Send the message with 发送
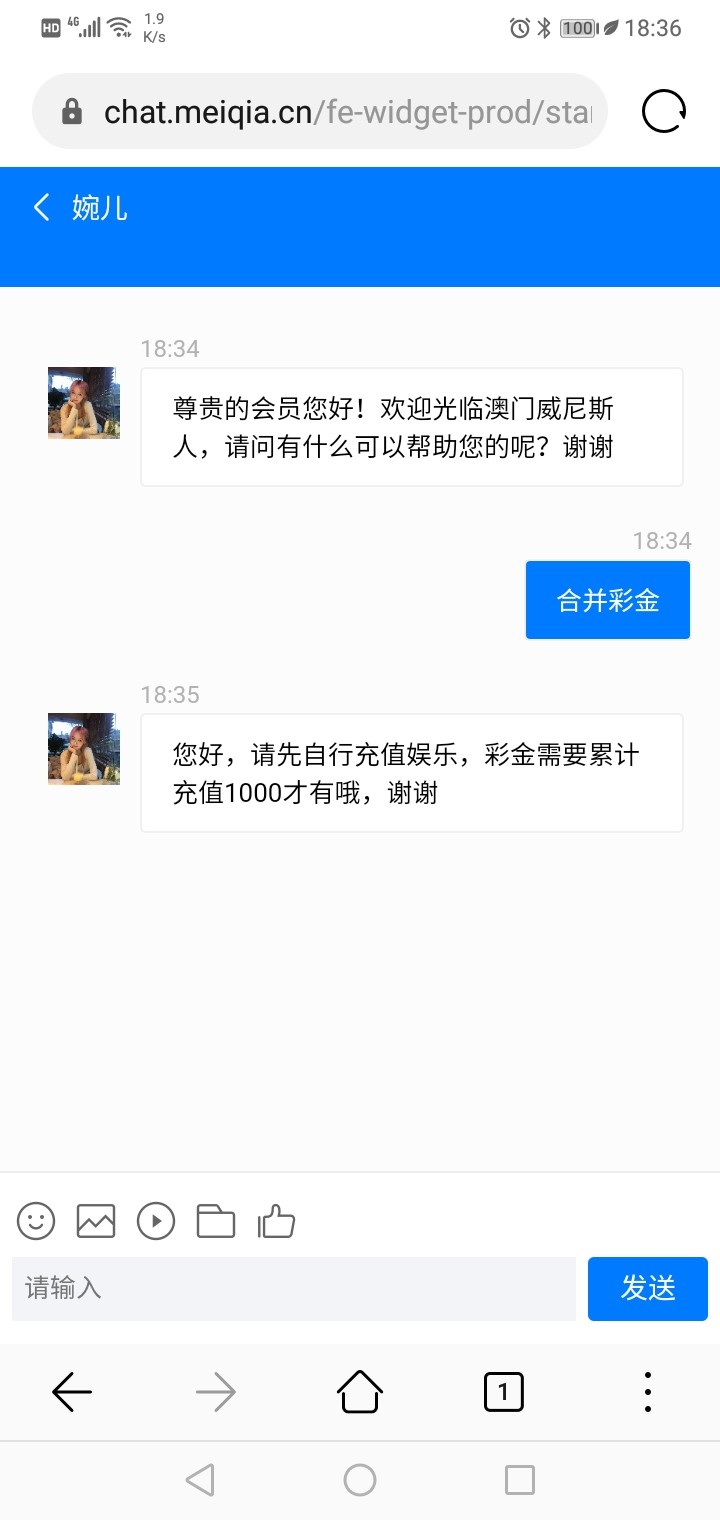Image resolution: width=720 pixels, height=1520 pixels. (x=648, y=1288)
